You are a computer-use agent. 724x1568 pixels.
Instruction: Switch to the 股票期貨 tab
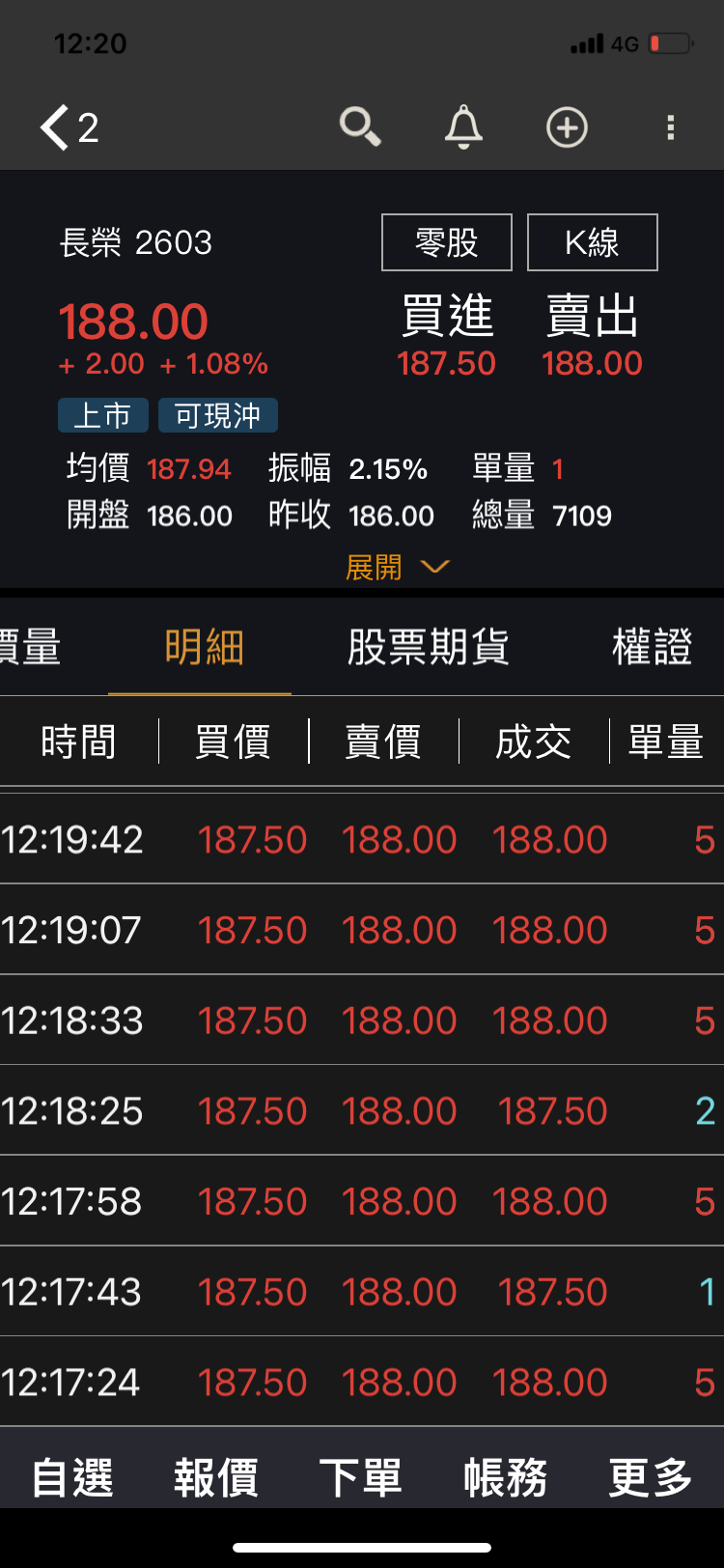428,647
